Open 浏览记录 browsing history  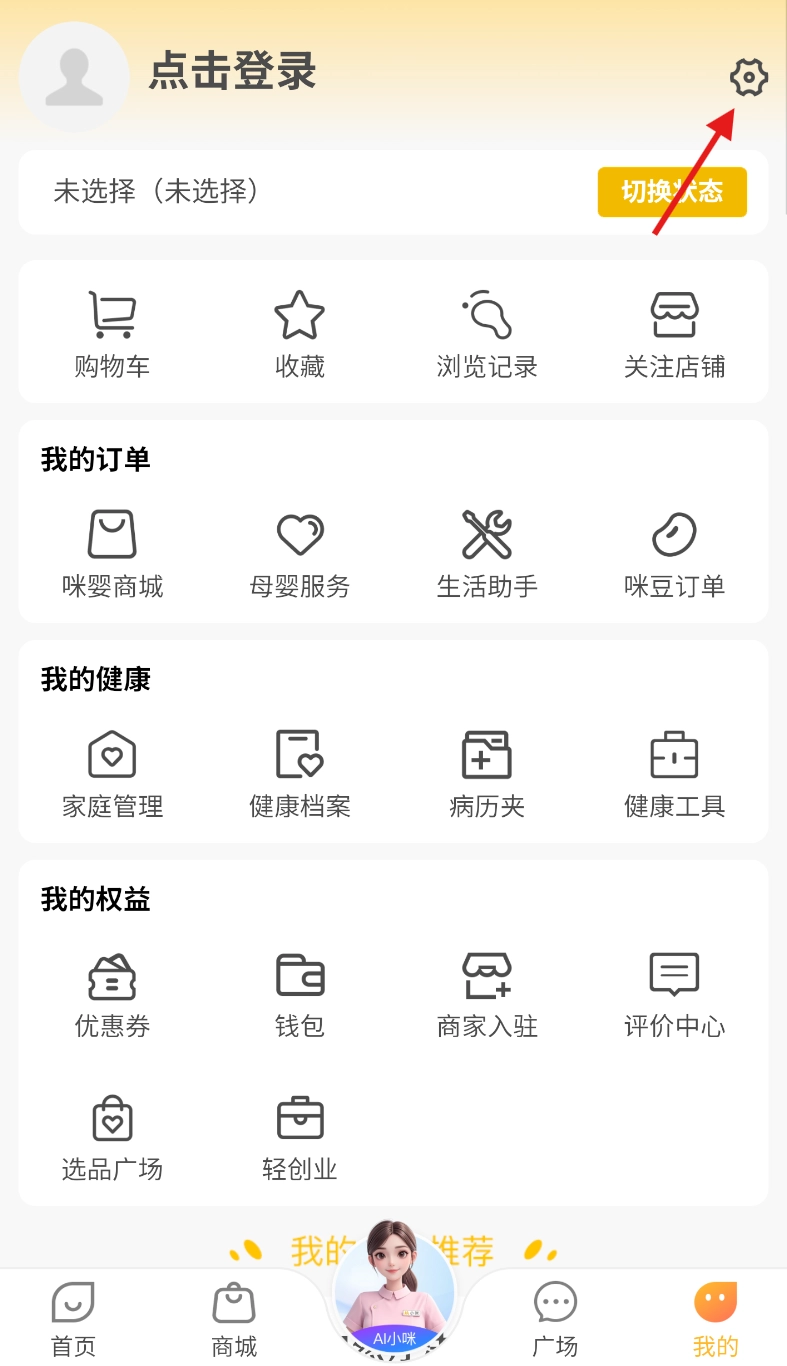coord(487,335)
